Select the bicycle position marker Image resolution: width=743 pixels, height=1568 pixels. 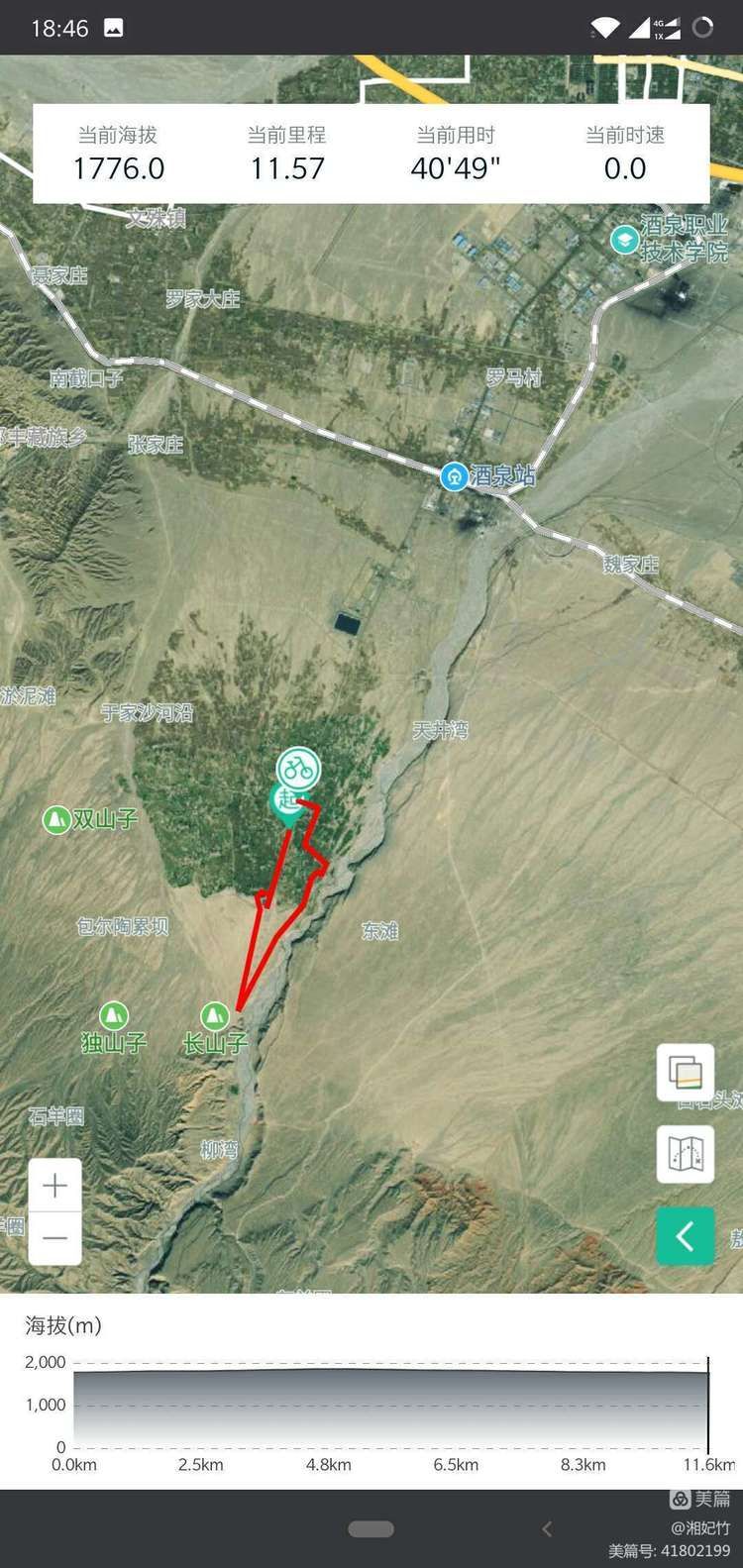click(298, 769)
